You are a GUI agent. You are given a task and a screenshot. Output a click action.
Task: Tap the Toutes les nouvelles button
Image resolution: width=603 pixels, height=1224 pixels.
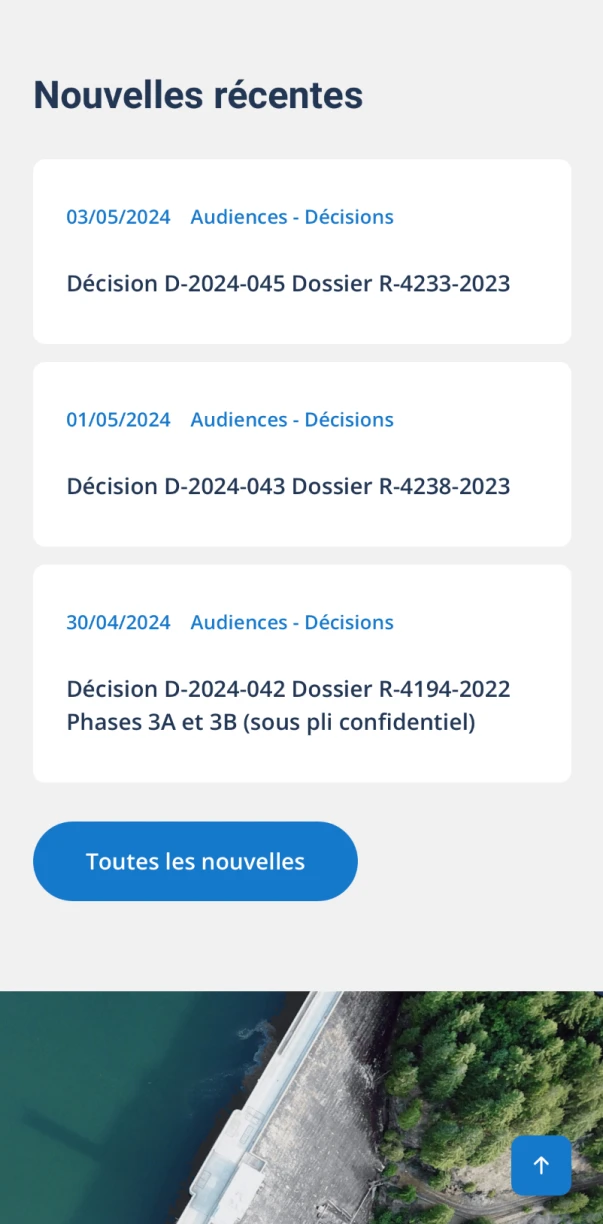195,861
